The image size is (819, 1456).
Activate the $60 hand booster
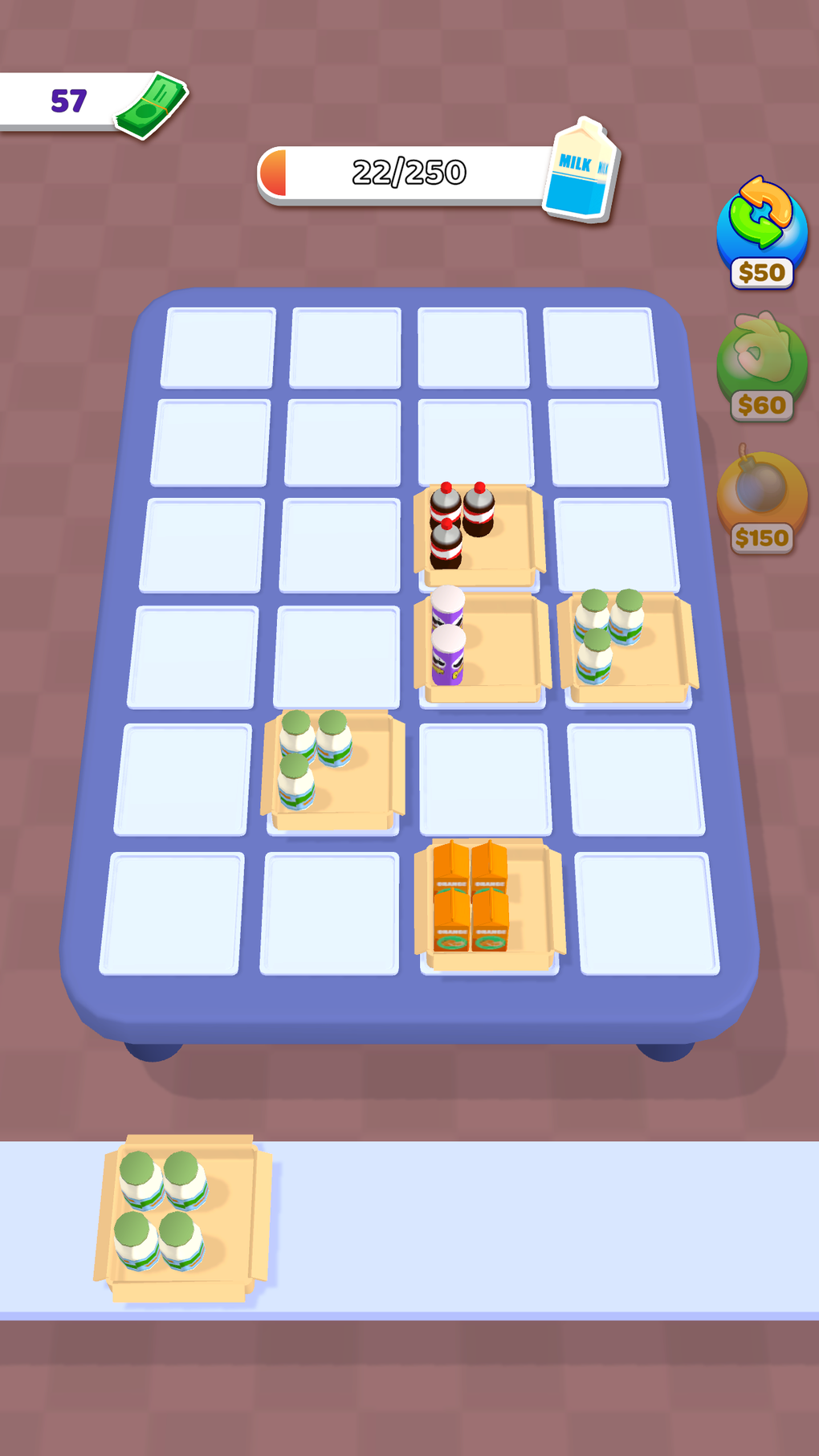click(761, 366)
